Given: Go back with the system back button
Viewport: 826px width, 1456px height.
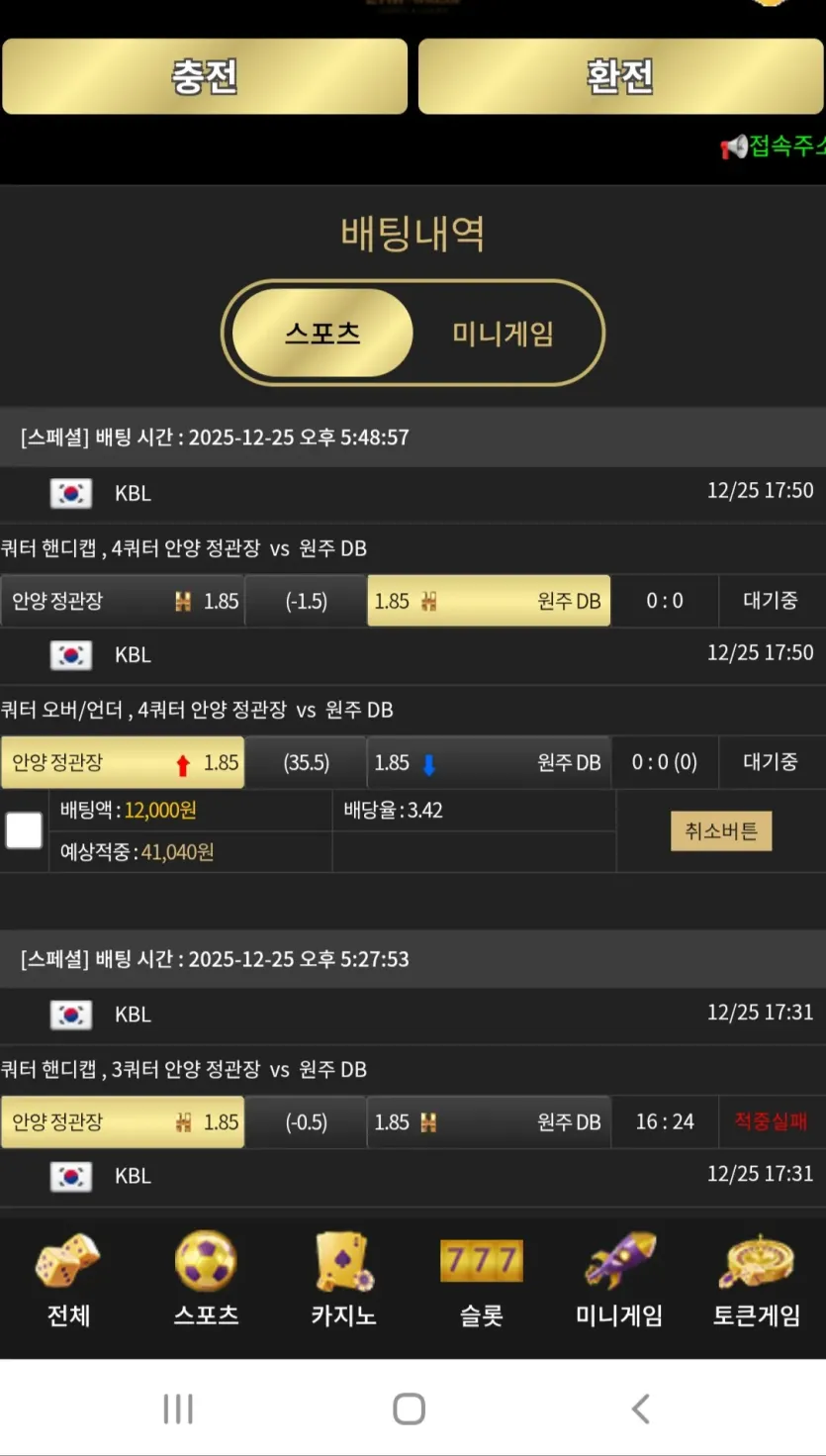Looking at the screenshot, I should tap(641, 1408).
